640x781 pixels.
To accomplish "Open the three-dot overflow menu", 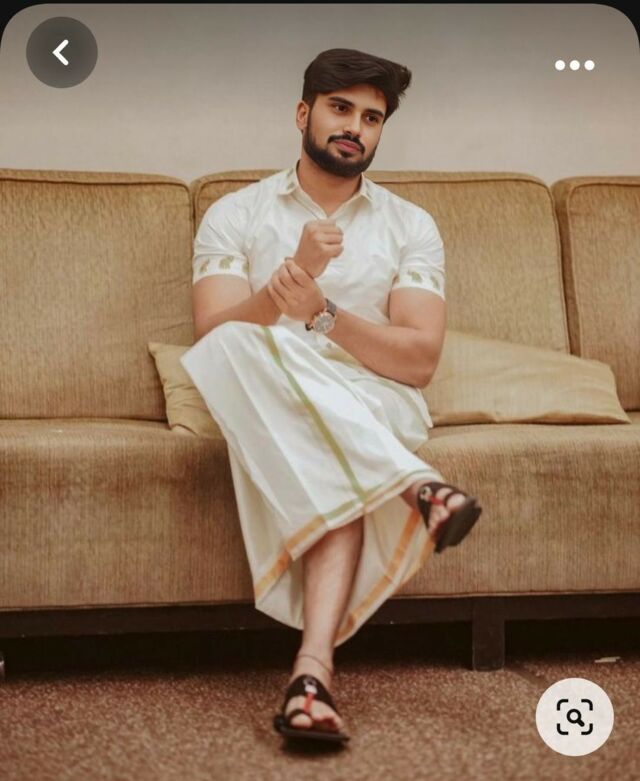I will coord(575,65).
